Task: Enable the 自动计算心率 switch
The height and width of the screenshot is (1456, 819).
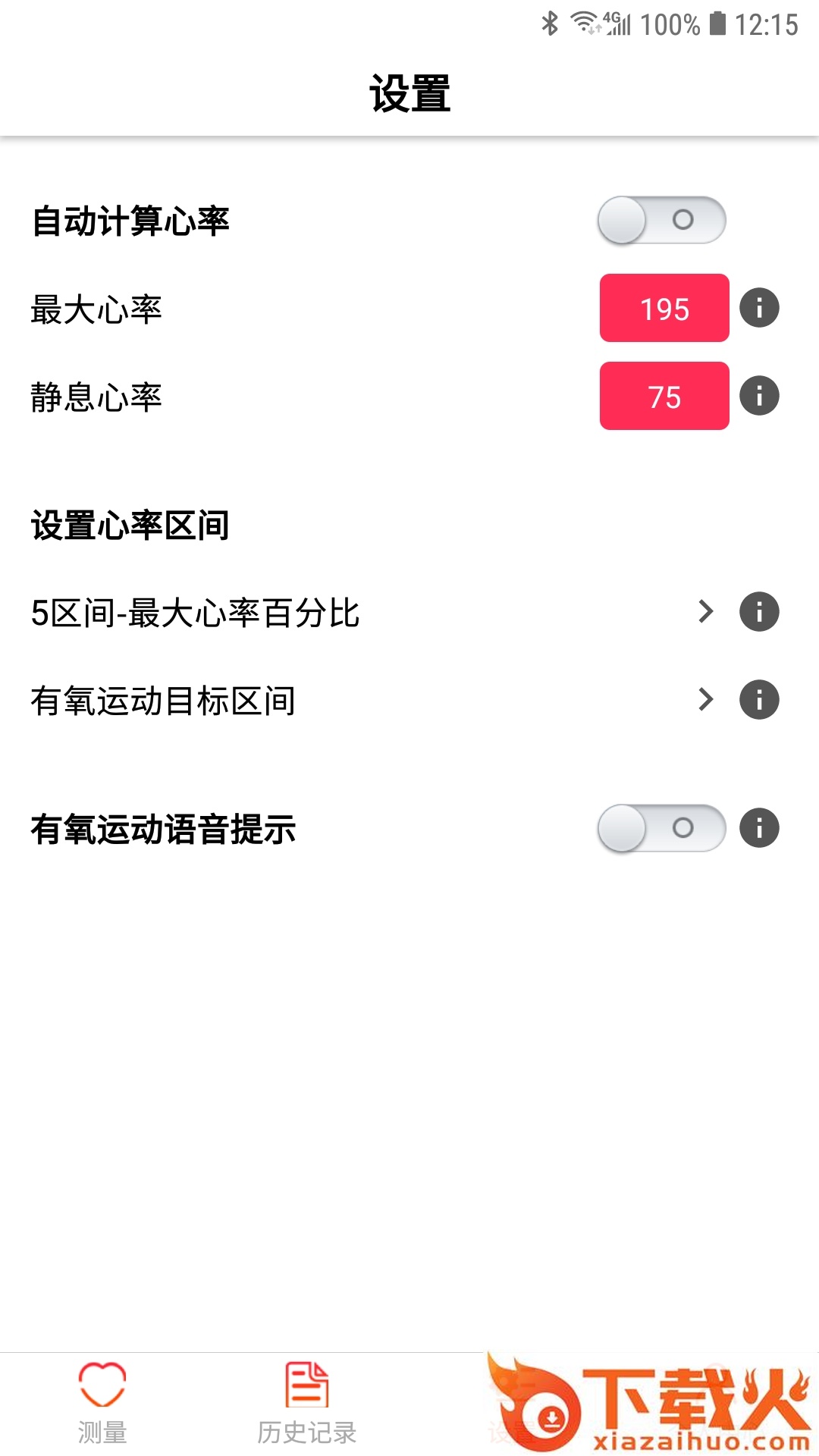Action: pos(661,221)
